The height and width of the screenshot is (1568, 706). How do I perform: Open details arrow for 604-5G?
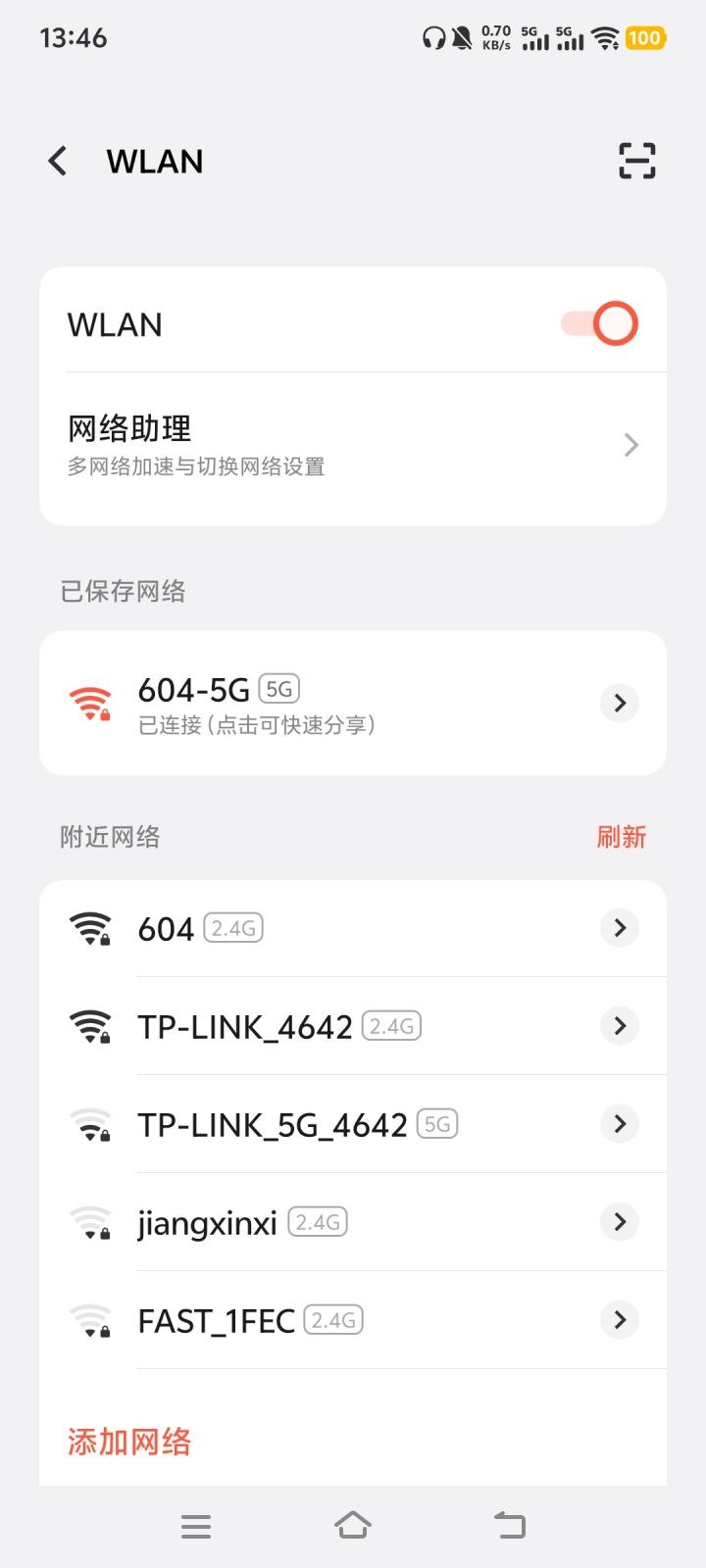click(620, 703)
